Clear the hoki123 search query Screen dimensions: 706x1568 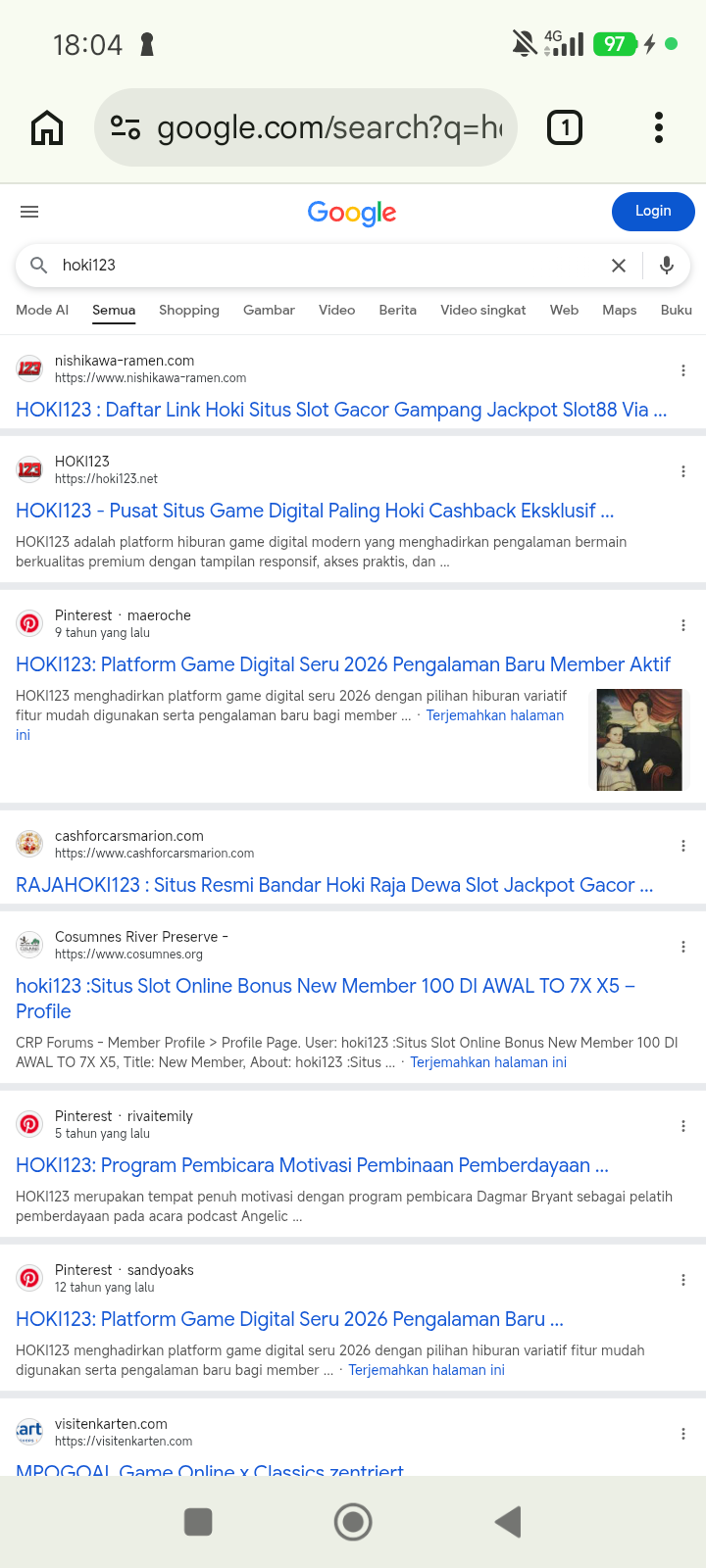pos(619,266)
